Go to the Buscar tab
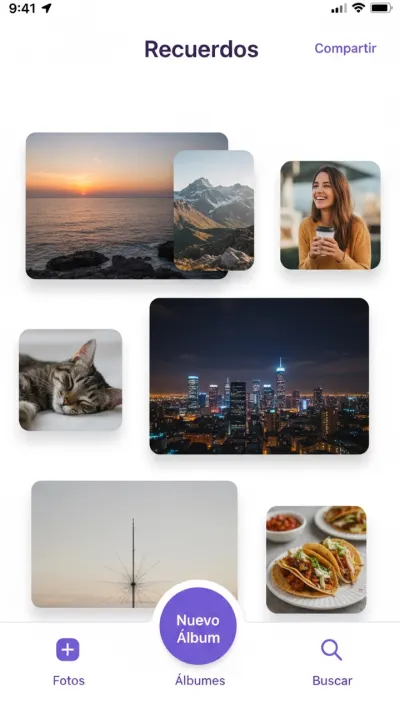Screen dimensions: 400x712 (332, 662)
